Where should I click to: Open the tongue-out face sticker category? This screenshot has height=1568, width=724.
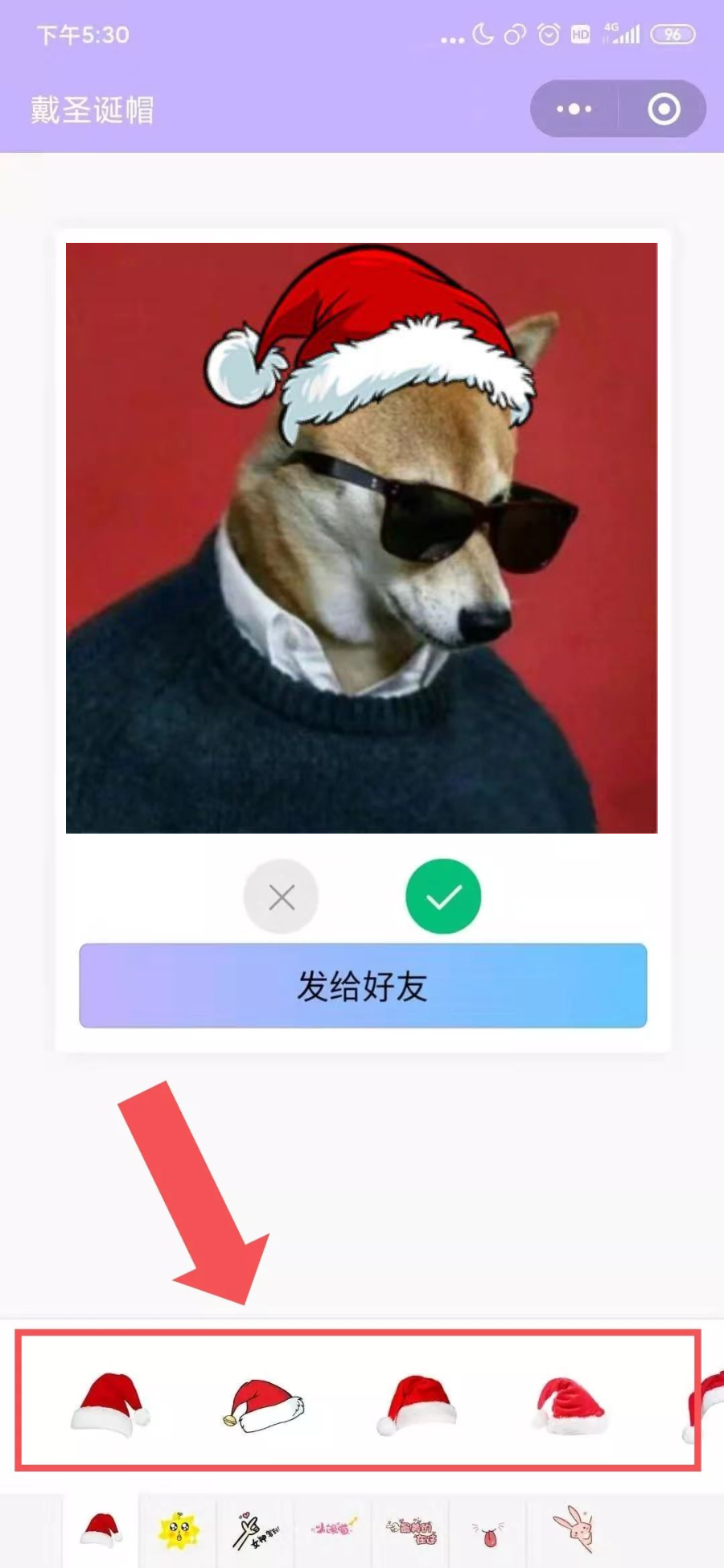(x=488, y=1532)
